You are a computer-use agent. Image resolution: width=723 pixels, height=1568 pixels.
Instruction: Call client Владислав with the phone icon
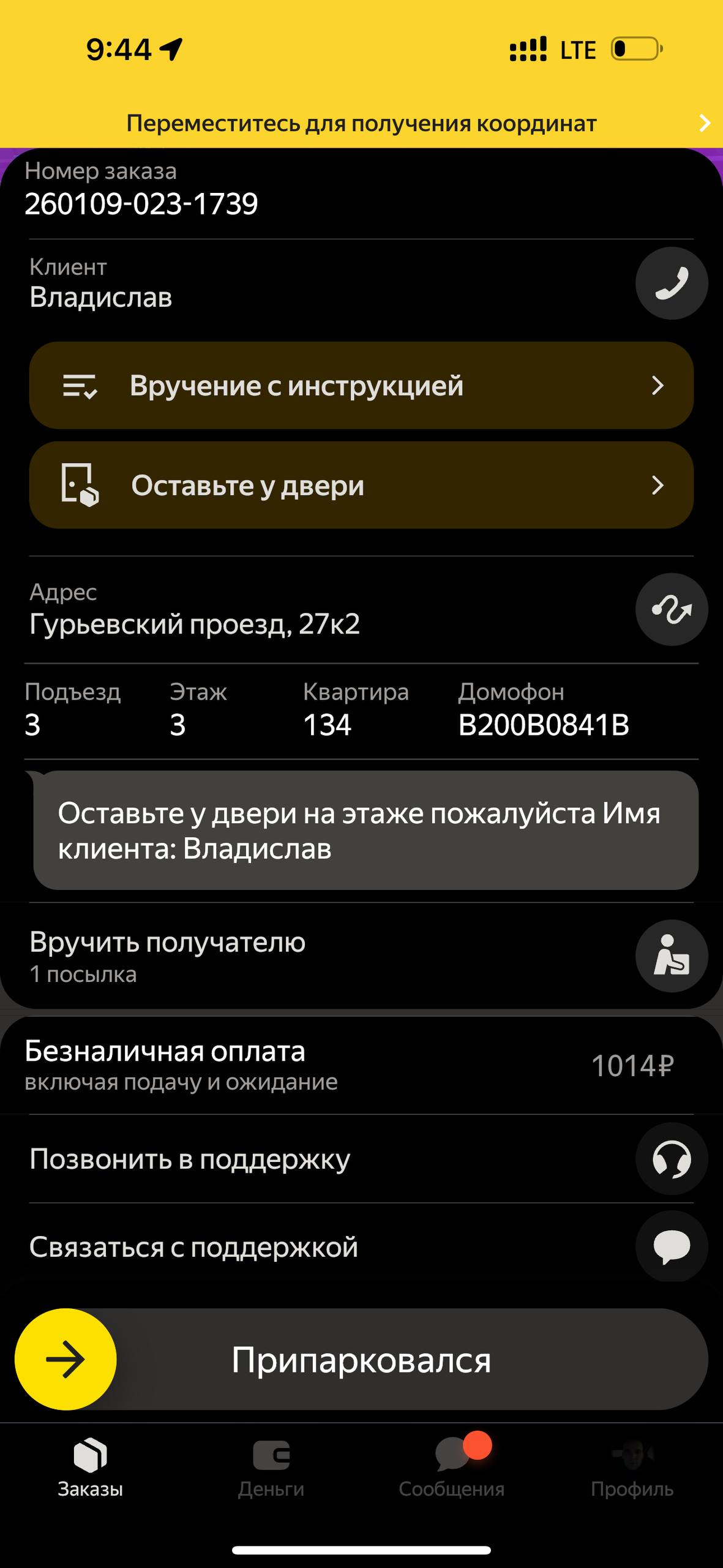[x=672, y=283]
